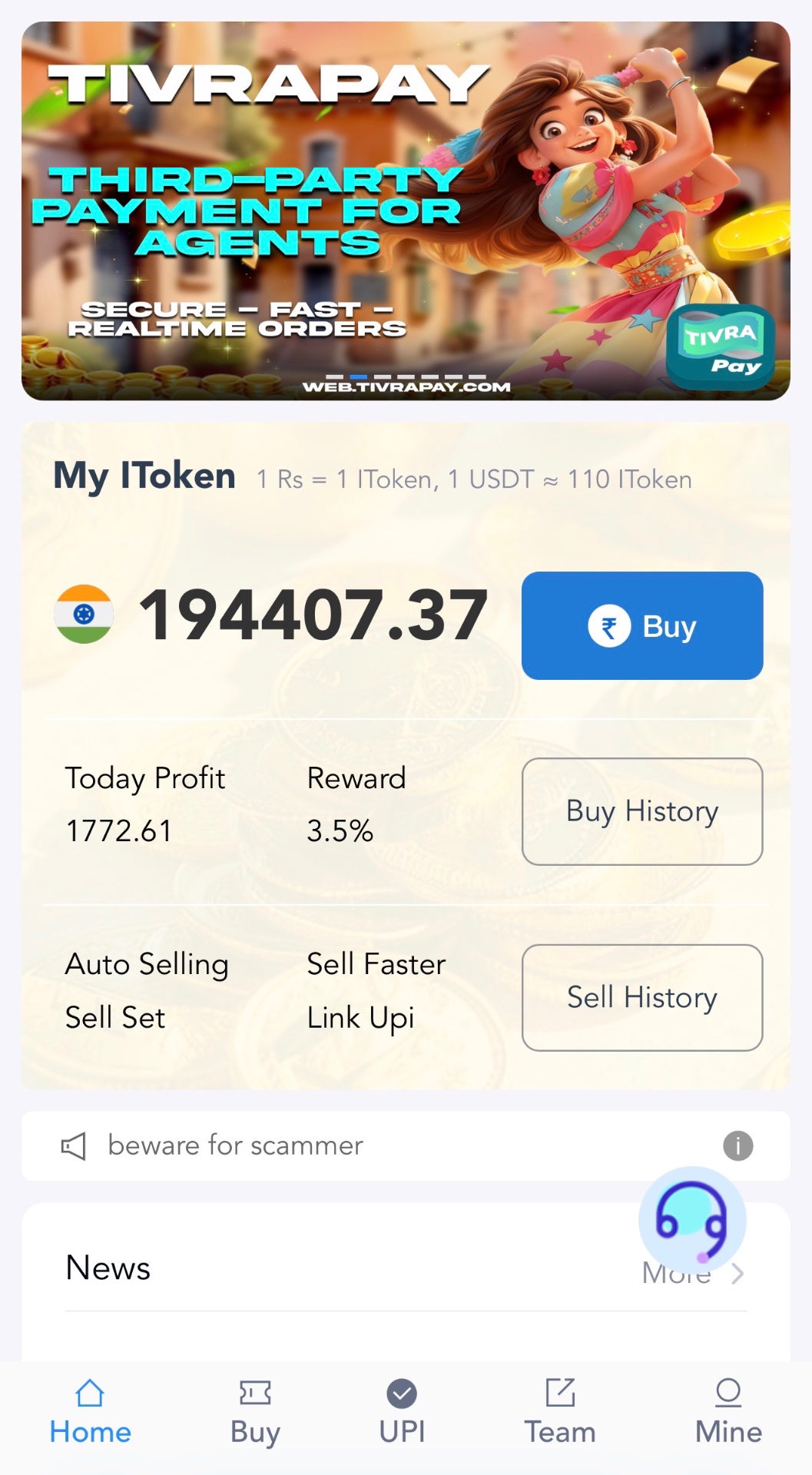Switch to the UPI tab
Viewport: 812px width, 1475px height.
click(x=402, y=1412)
